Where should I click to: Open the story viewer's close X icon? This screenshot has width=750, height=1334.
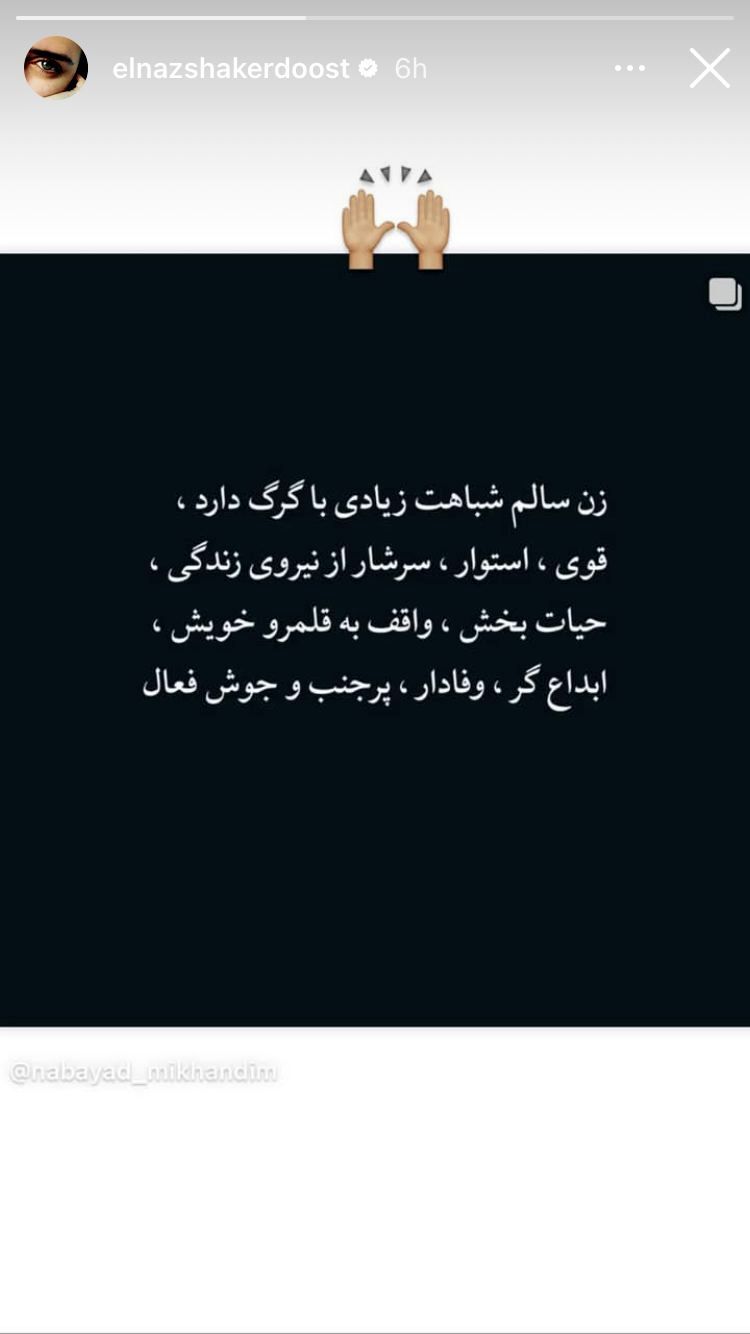[710, 68]
